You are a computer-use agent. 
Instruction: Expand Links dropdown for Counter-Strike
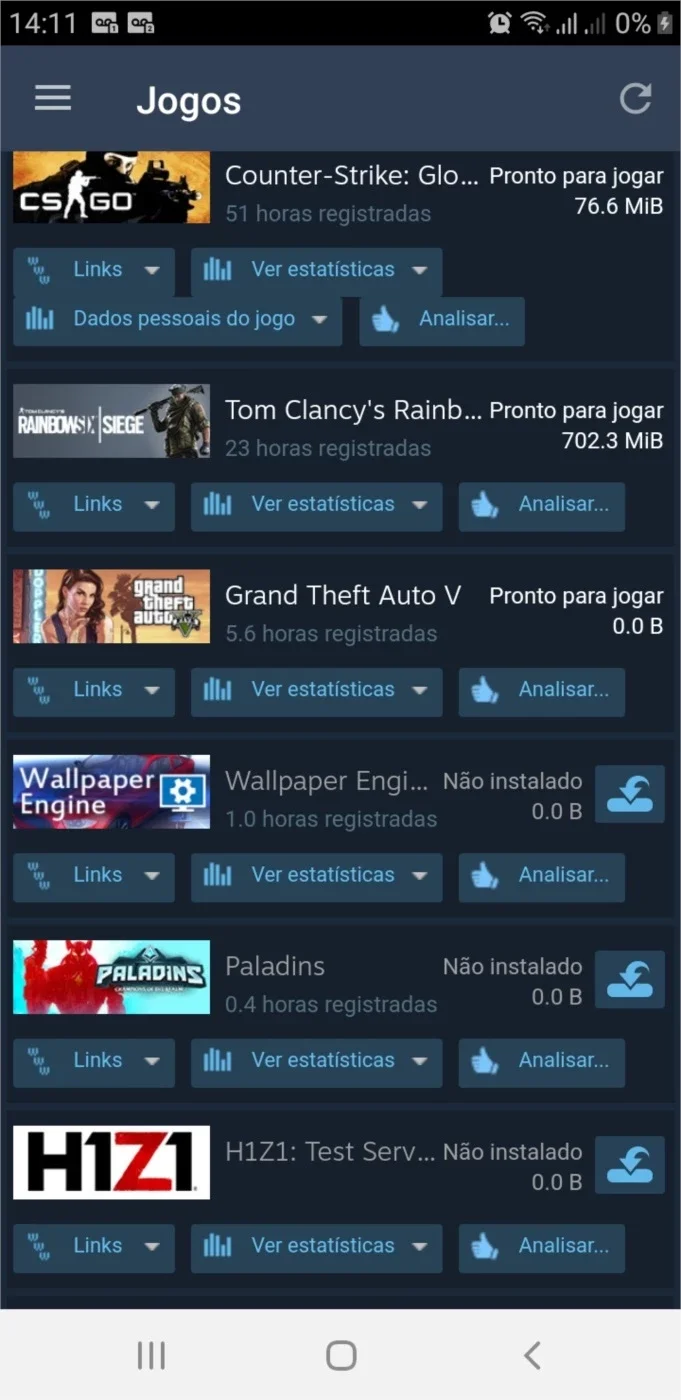tap(94, 271)
